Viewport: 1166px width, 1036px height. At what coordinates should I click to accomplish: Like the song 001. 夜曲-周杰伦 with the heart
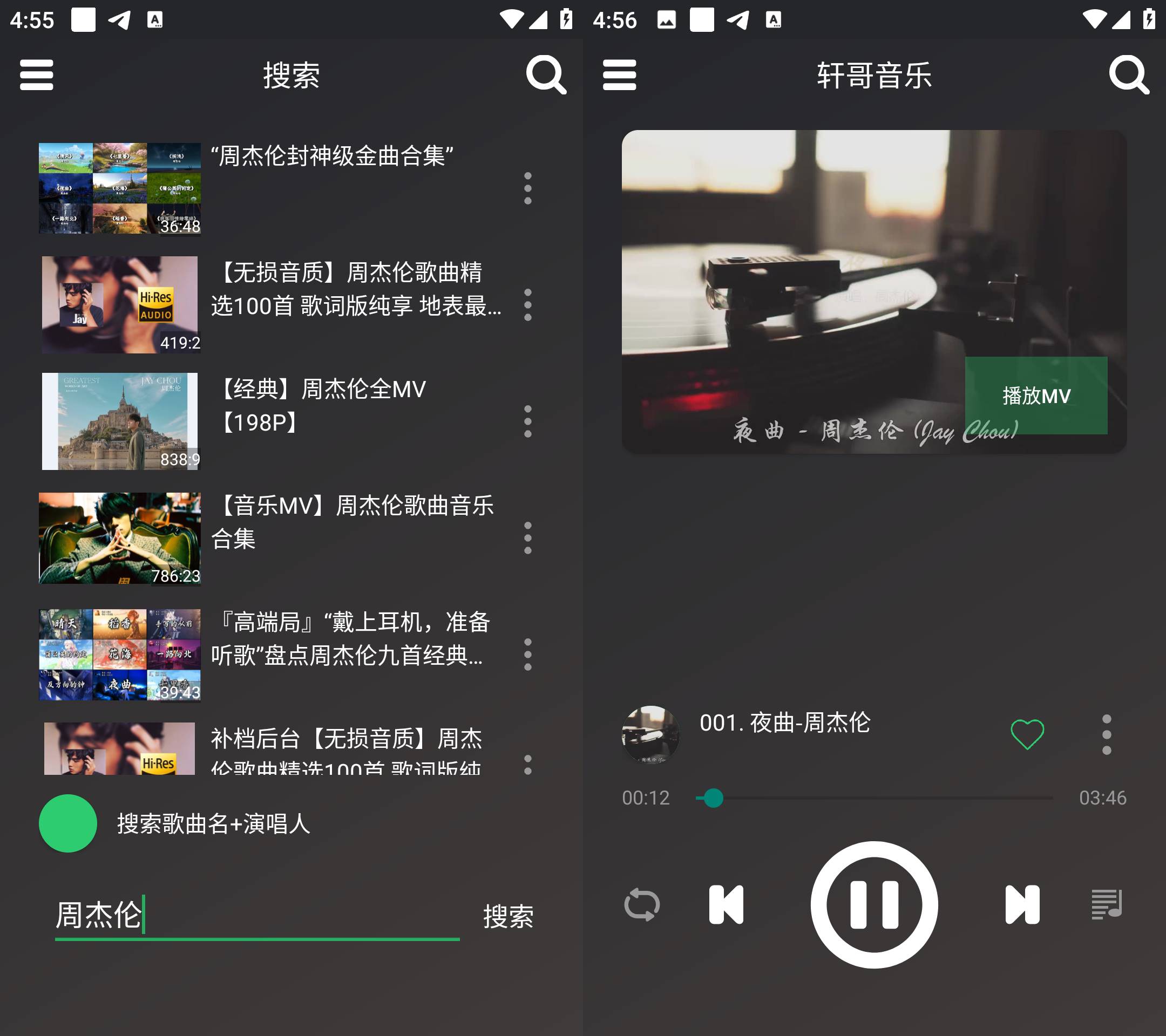[1027, 734]
